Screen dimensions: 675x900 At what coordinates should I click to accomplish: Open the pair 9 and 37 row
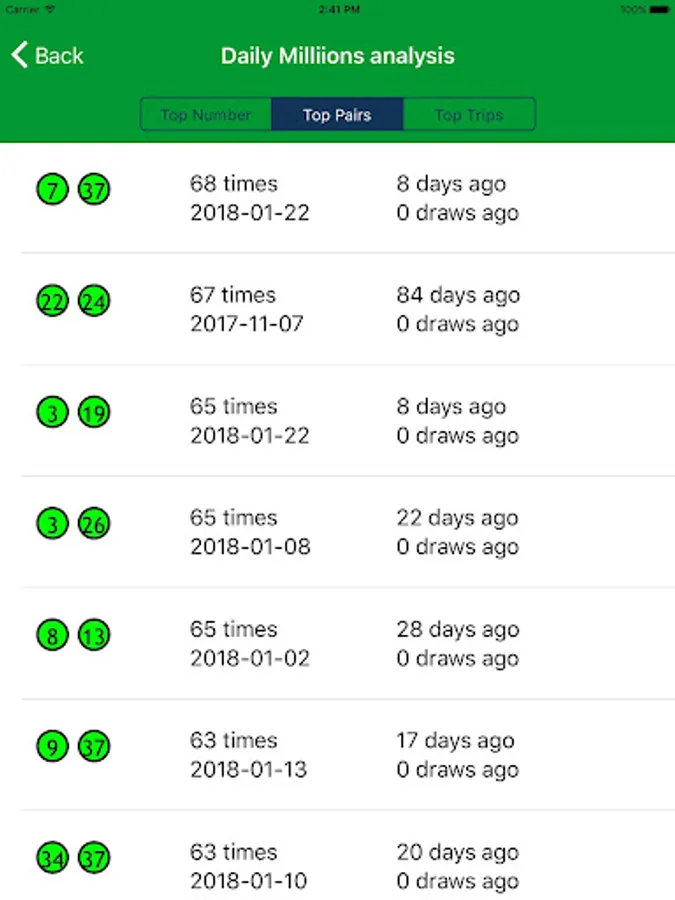tap(338, 754)
